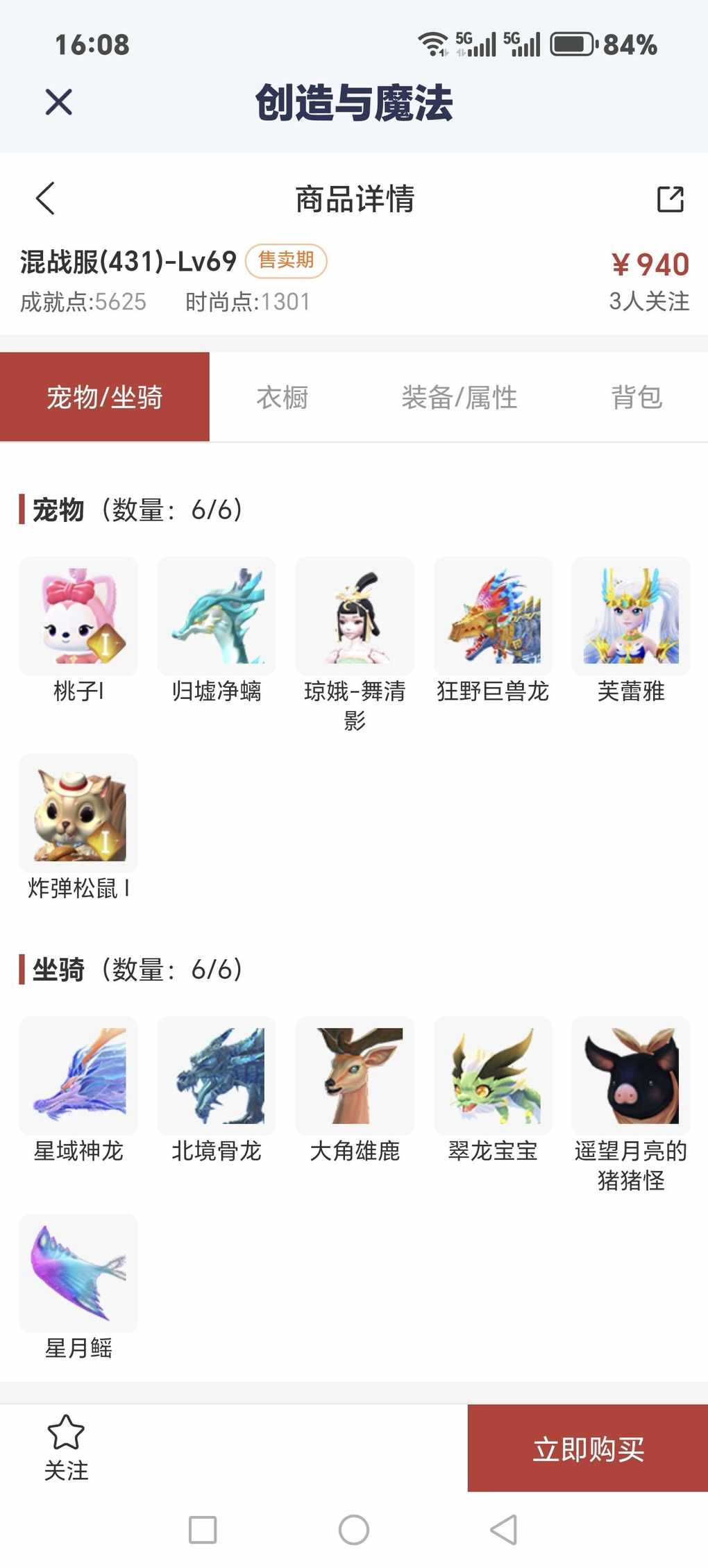Open the 归墟净螭 pet tile
Screen dimensions: 708x1568
217,616
